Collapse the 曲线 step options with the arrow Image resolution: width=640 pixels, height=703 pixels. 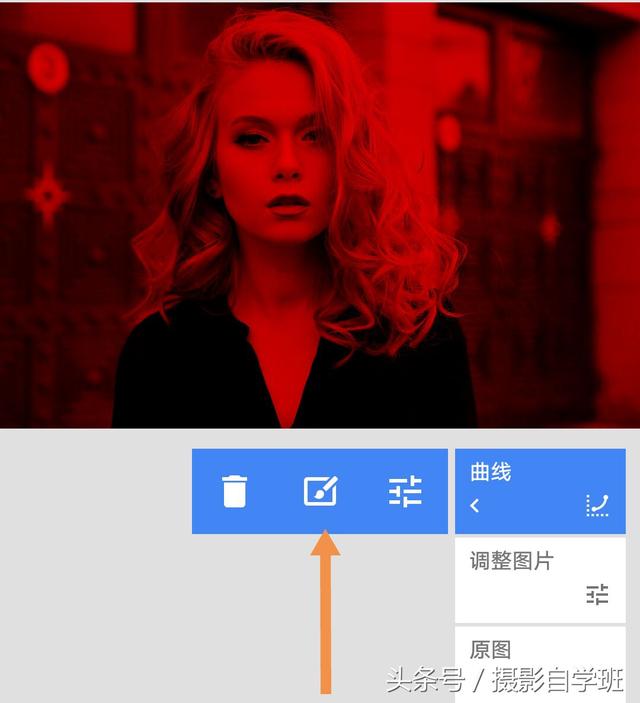click(x=475, y=506)
